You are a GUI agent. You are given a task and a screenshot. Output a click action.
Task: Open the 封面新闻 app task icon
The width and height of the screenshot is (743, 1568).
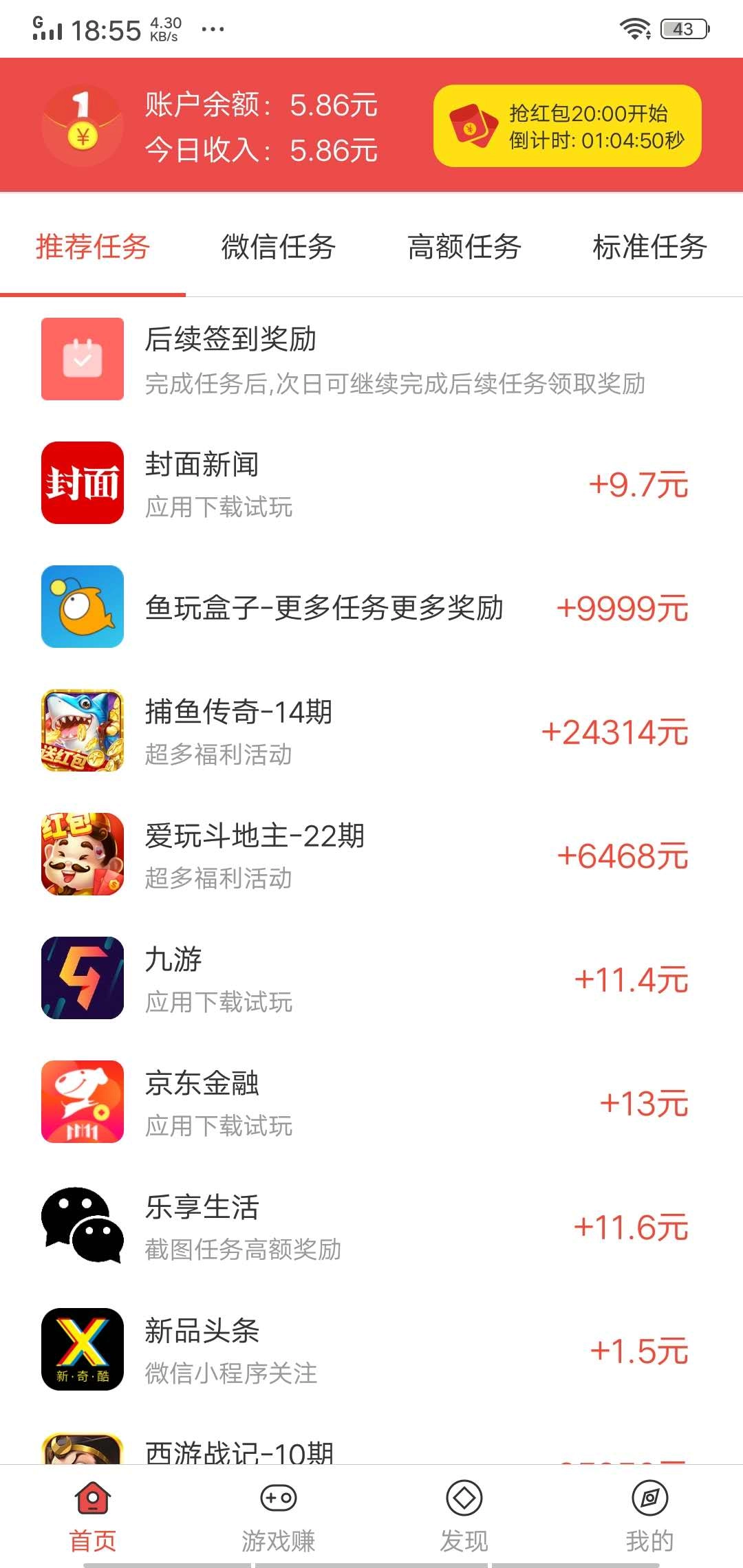(x=82, y=483)
